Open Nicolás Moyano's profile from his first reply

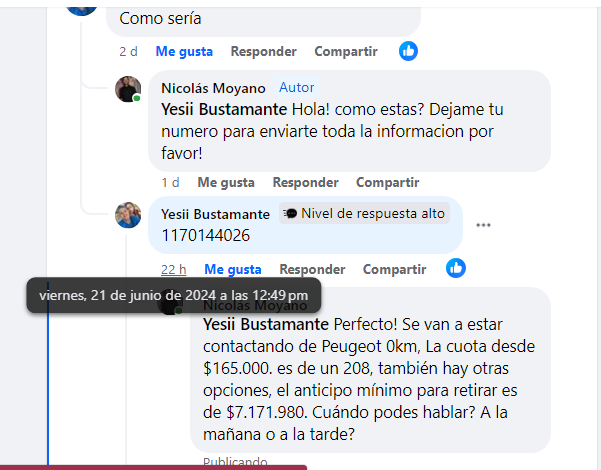[x=214, y=88]
